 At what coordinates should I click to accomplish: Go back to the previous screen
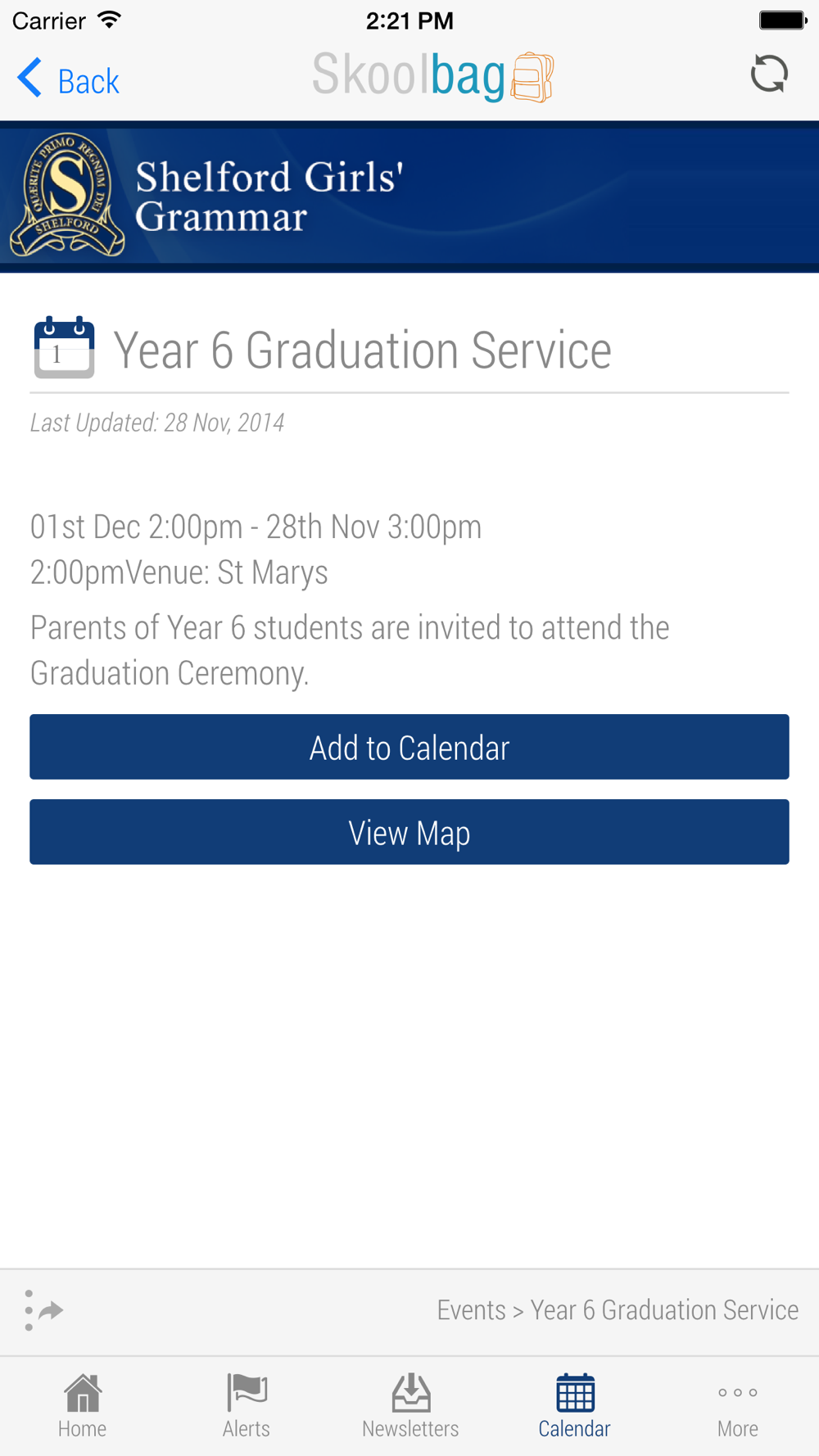69,79
